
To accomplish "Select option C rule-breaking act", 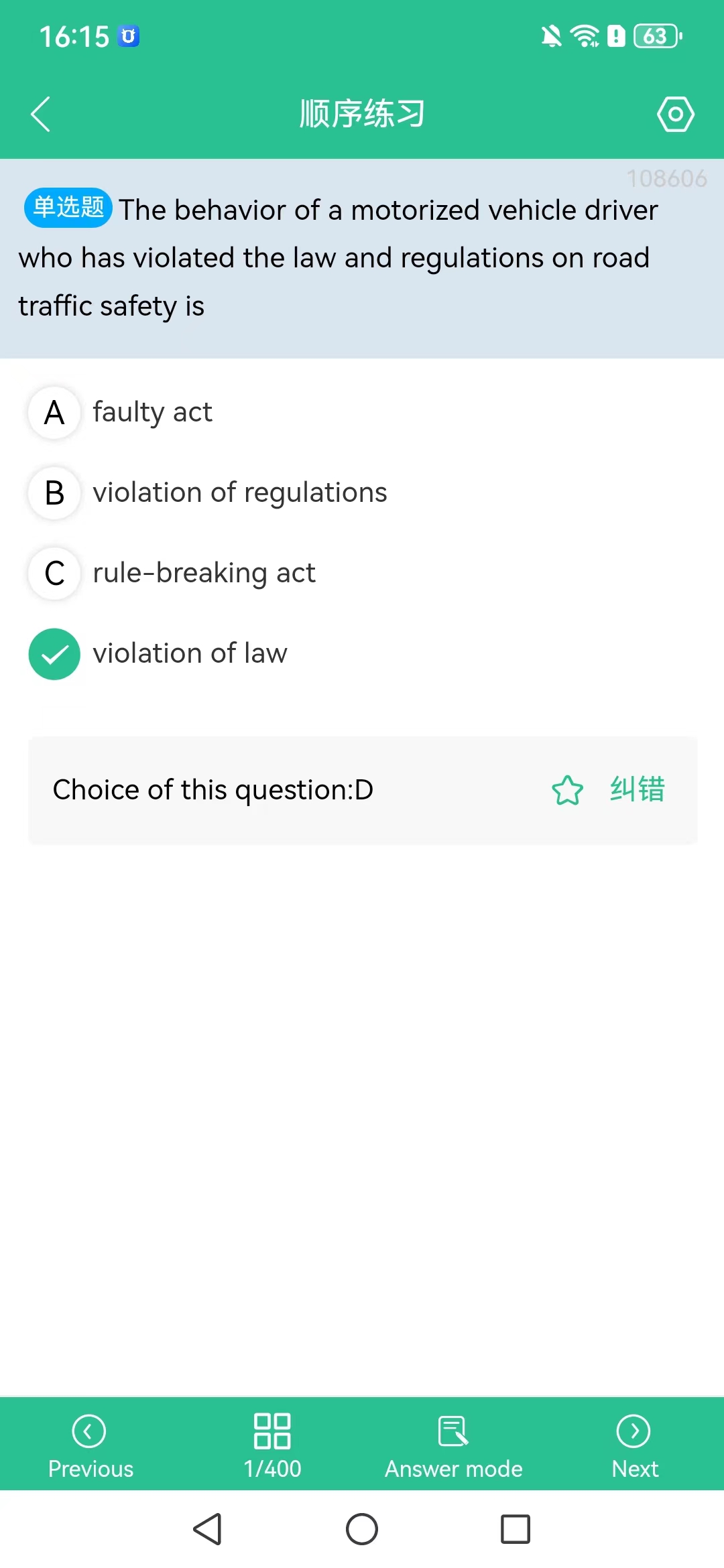I will point(203,573).
